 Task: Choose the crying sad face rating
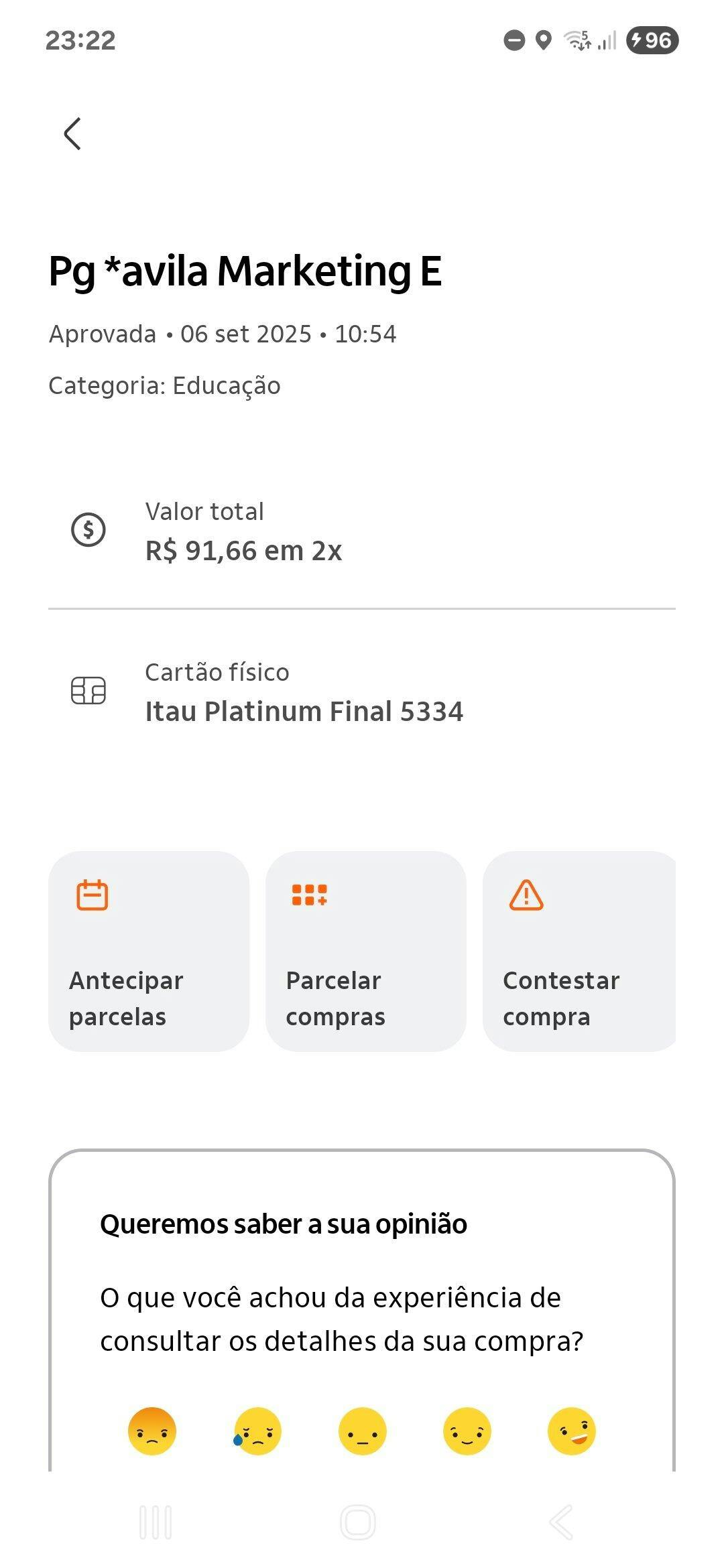[x=257, y=1431]
